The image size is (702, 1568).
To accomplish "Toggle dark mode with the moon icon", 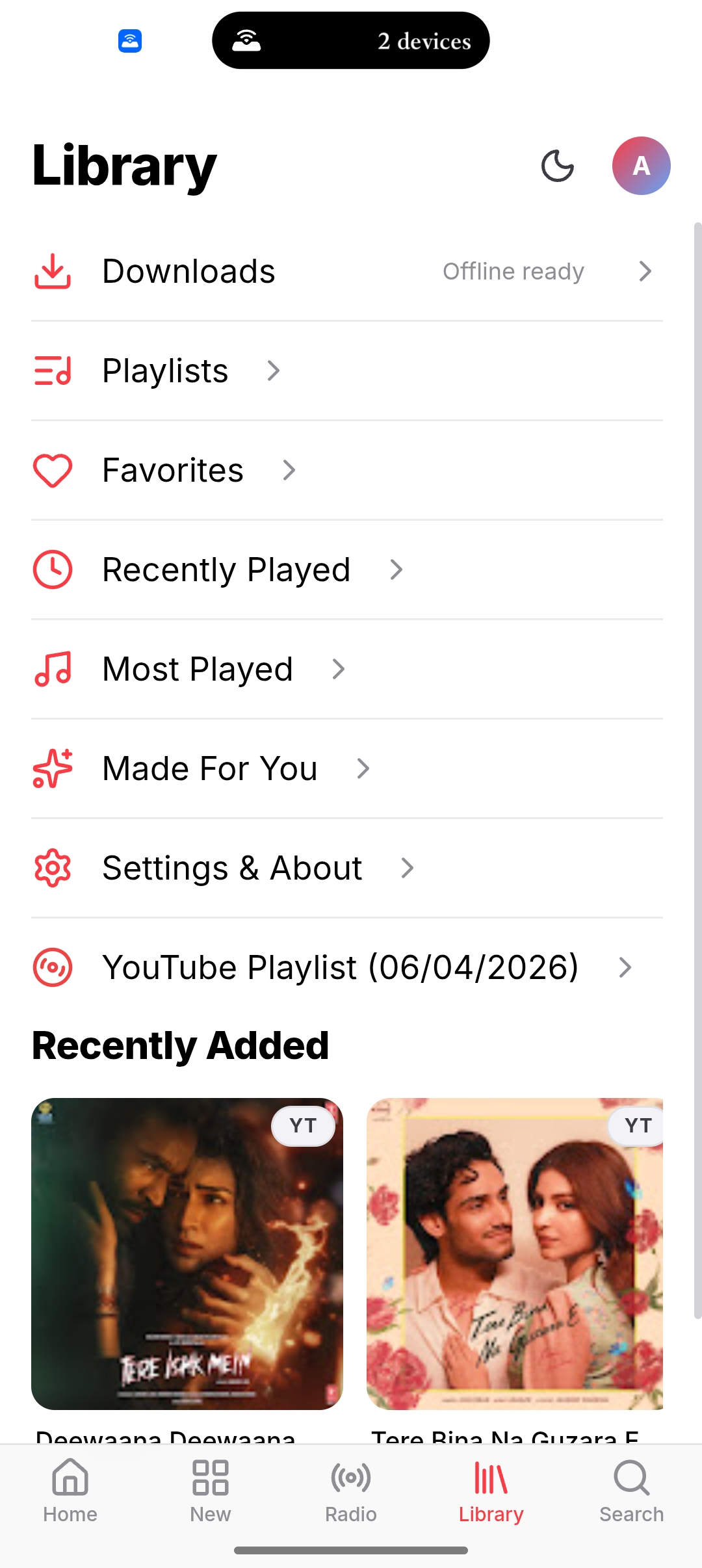I will [x=557, y=166].
